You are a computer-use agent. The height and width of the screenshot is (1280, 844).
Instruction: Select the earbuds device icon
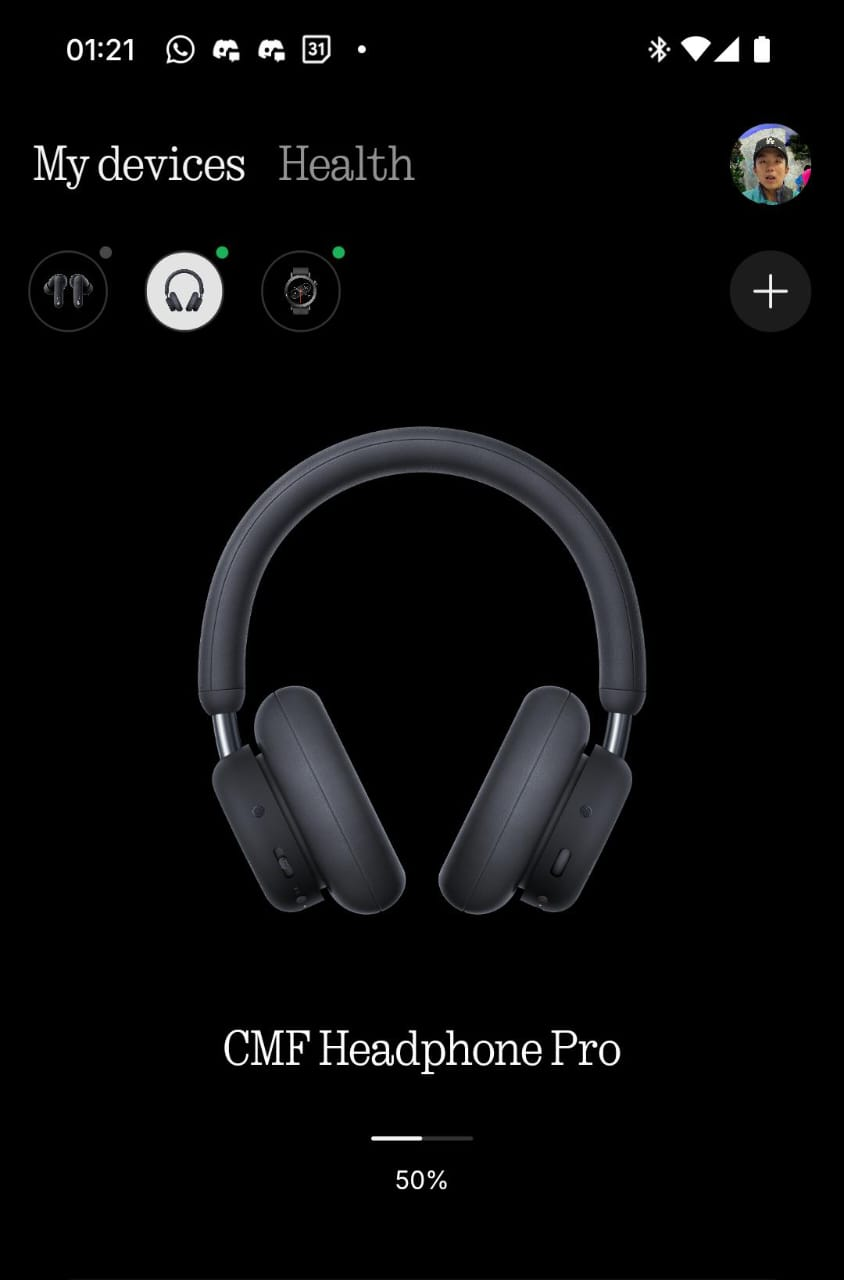[68, 292]
